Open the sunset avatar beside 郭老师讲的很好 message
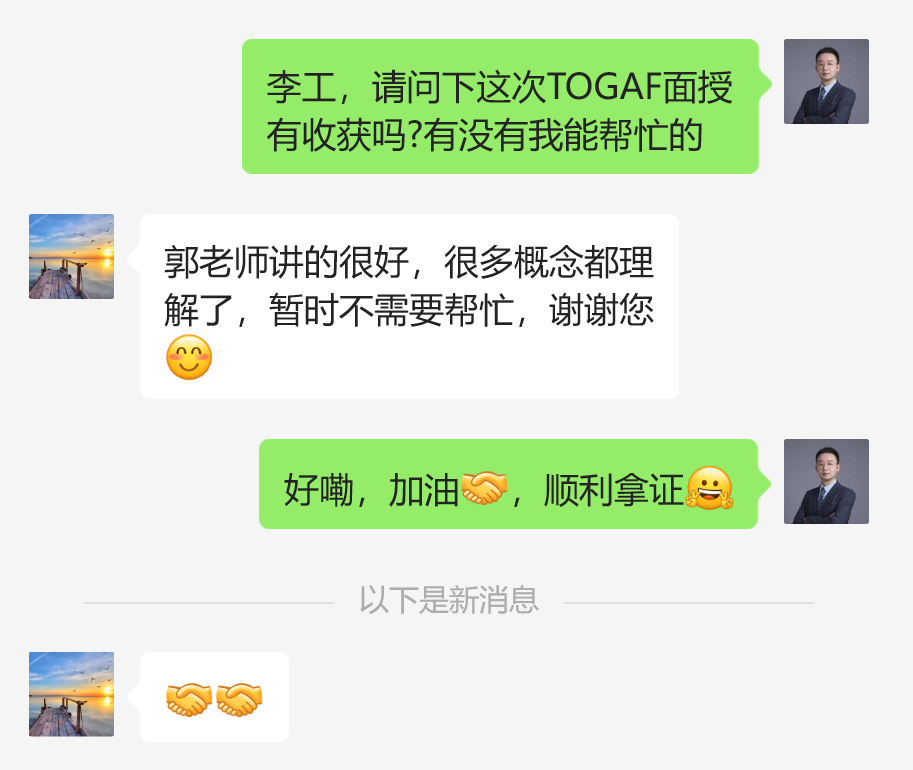The height and width of the screenshot is (770, 913). pos(71,256)
